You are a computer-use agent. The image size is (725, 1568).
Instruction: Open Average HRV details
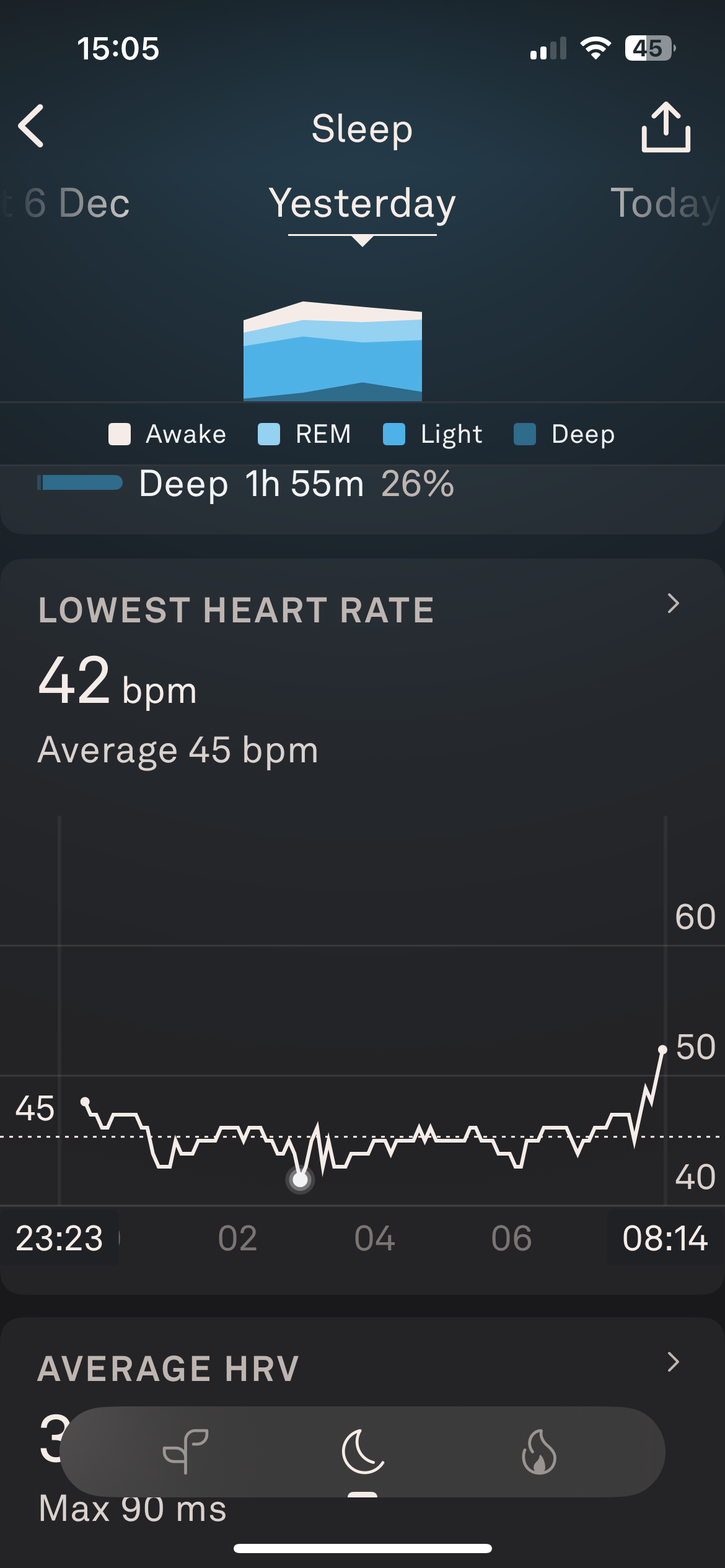(x=673, y=1362)
